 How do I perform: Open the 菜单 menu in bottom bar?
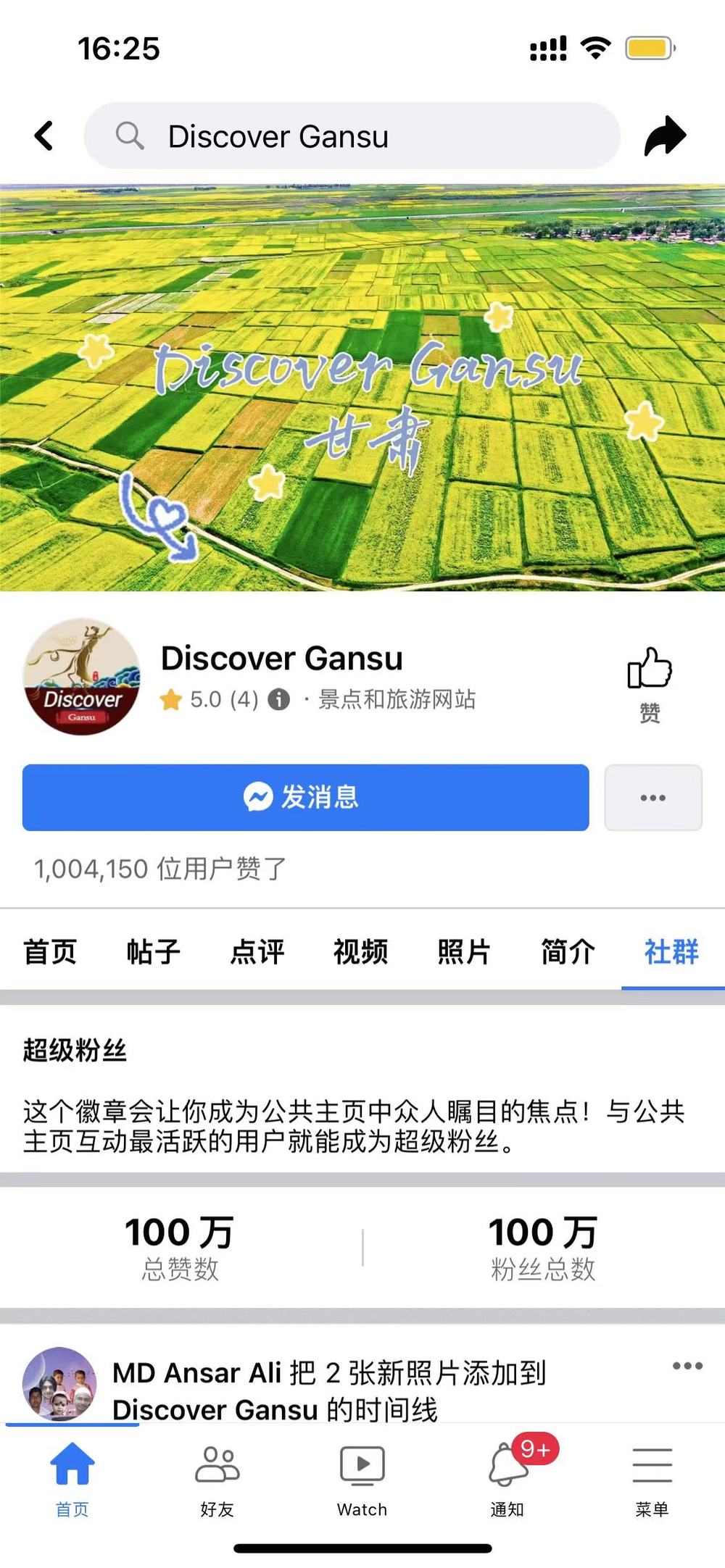652,1480
